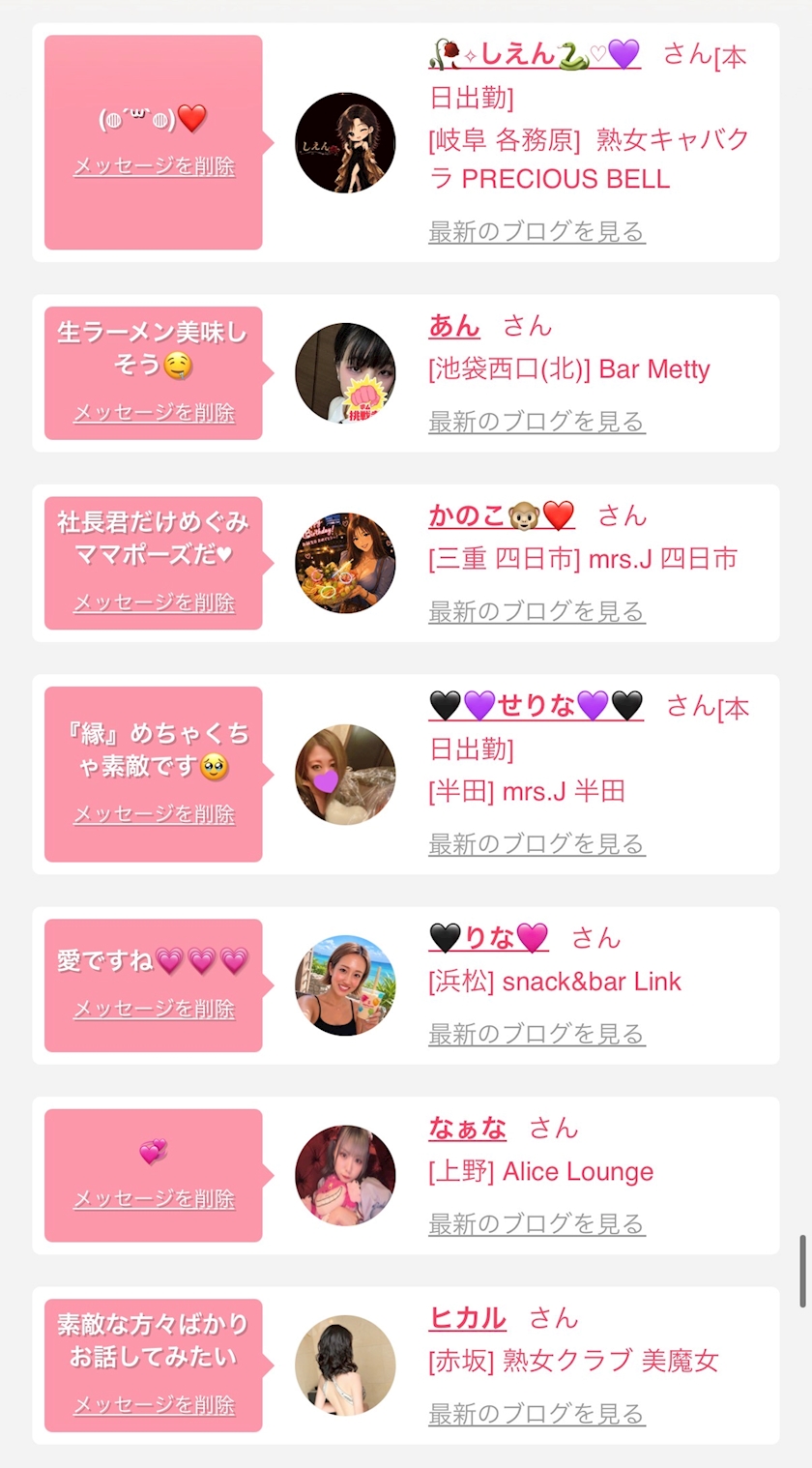812x1468 pixels.
Task: Delete the 『緑』めちゃくちゃ素敵です message
Action: point(154,814)
